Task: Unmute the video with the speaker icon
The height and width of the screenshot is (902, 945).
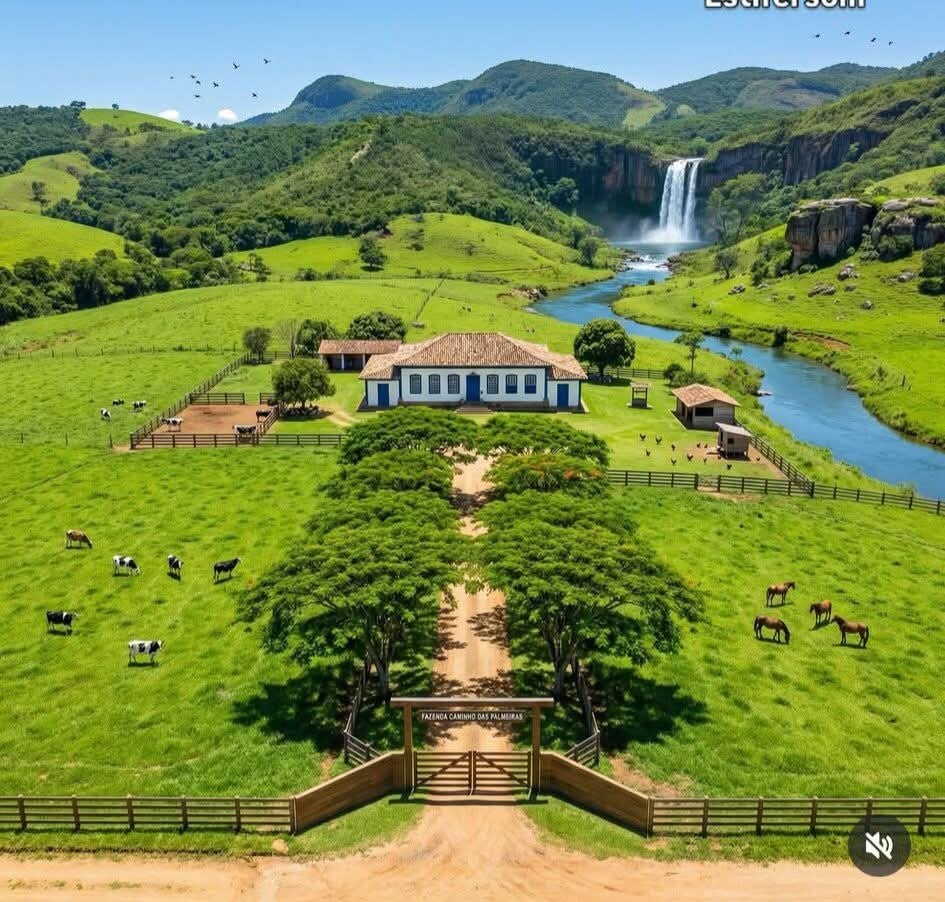Action: tap(879, 845)
